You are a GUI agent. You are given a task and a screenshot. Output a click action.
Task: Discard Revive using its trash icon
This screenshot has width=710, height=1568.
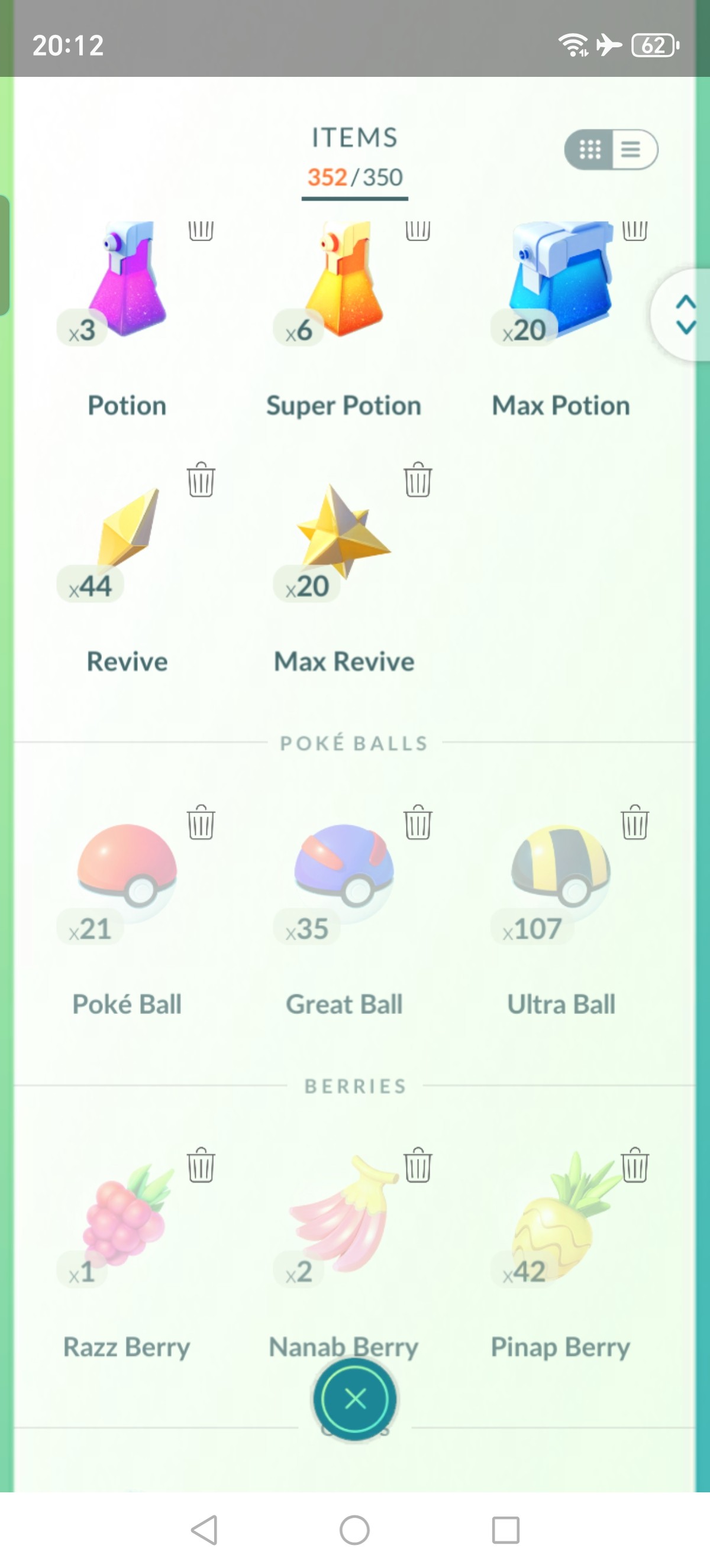click(201, 480)
